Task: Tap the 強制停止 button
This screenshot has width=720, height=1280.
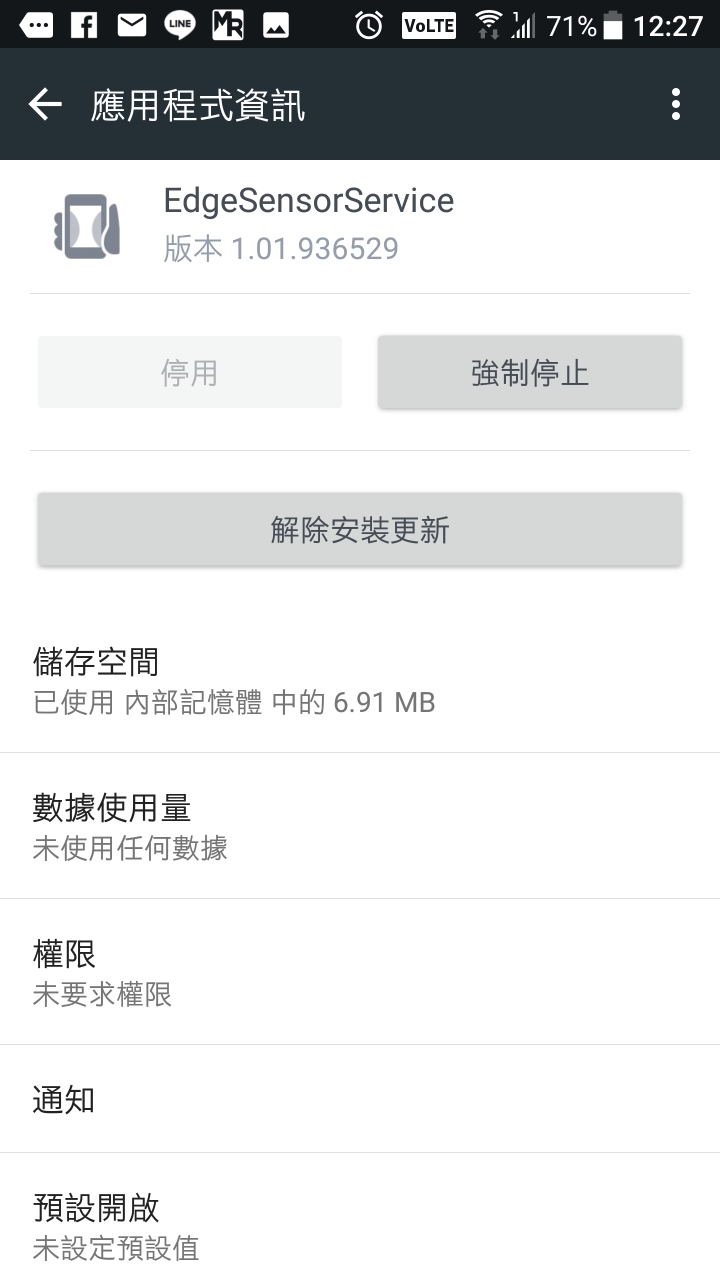Action: [530, 372]
